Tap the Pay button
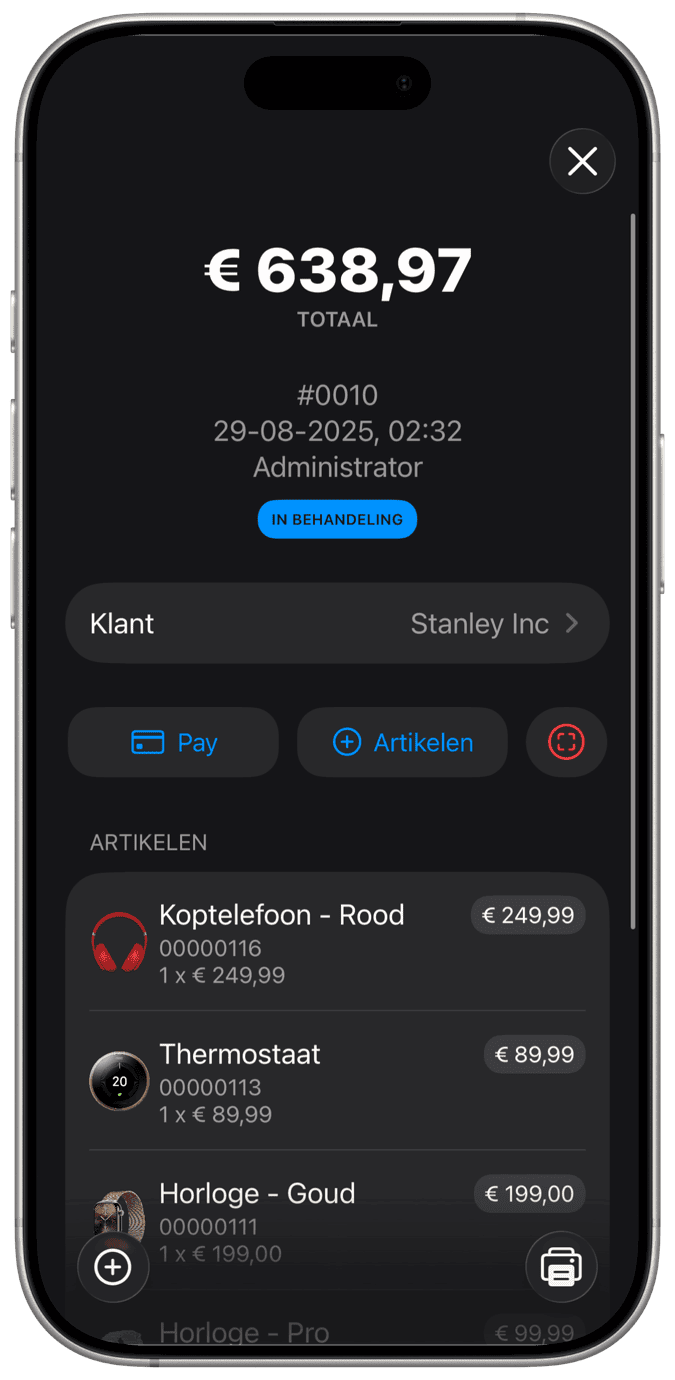Screen dimensions: 675x1380 (173, 742)
